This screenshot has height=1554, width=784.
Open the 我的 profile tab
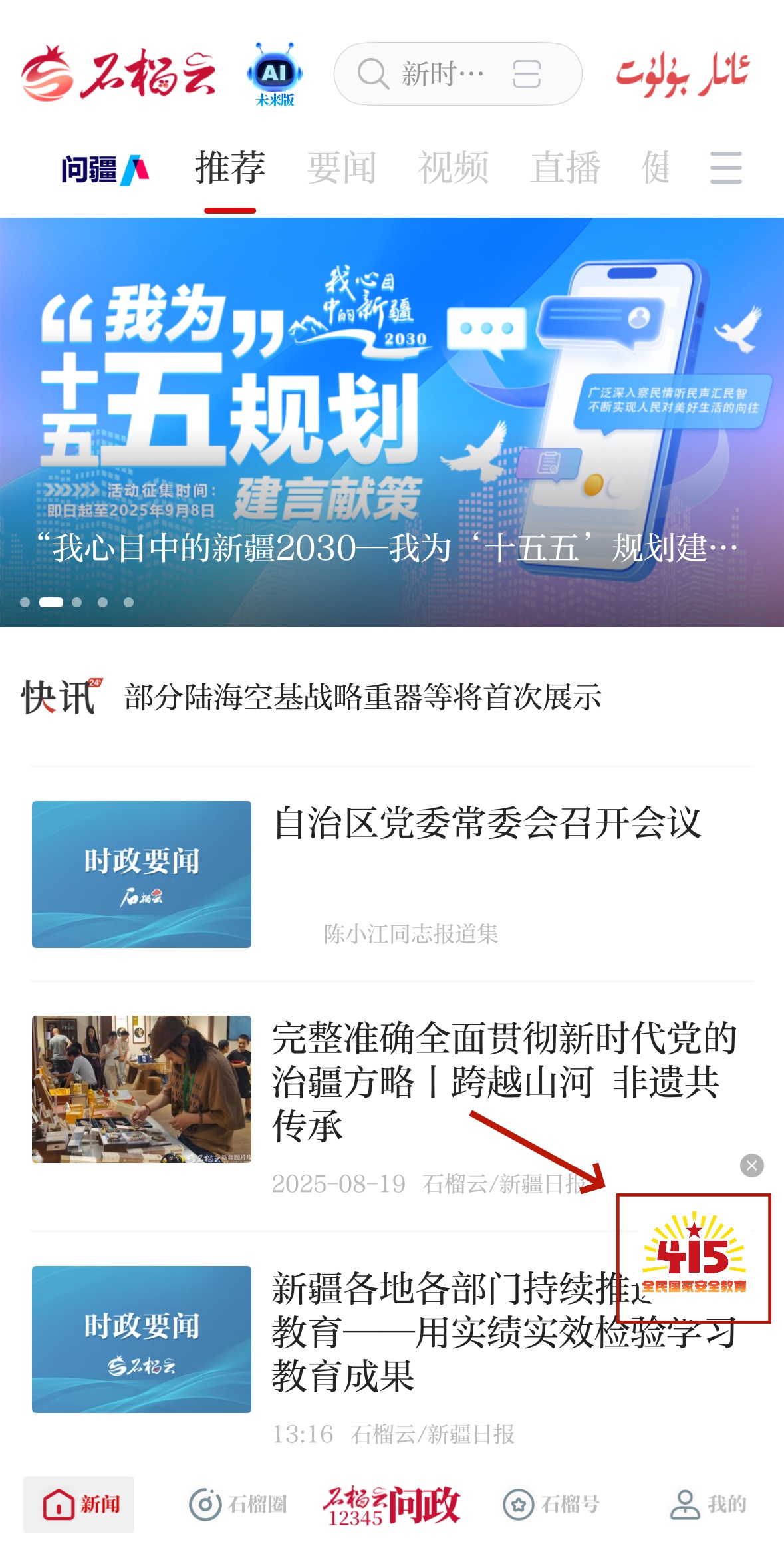click(708, 1505)
